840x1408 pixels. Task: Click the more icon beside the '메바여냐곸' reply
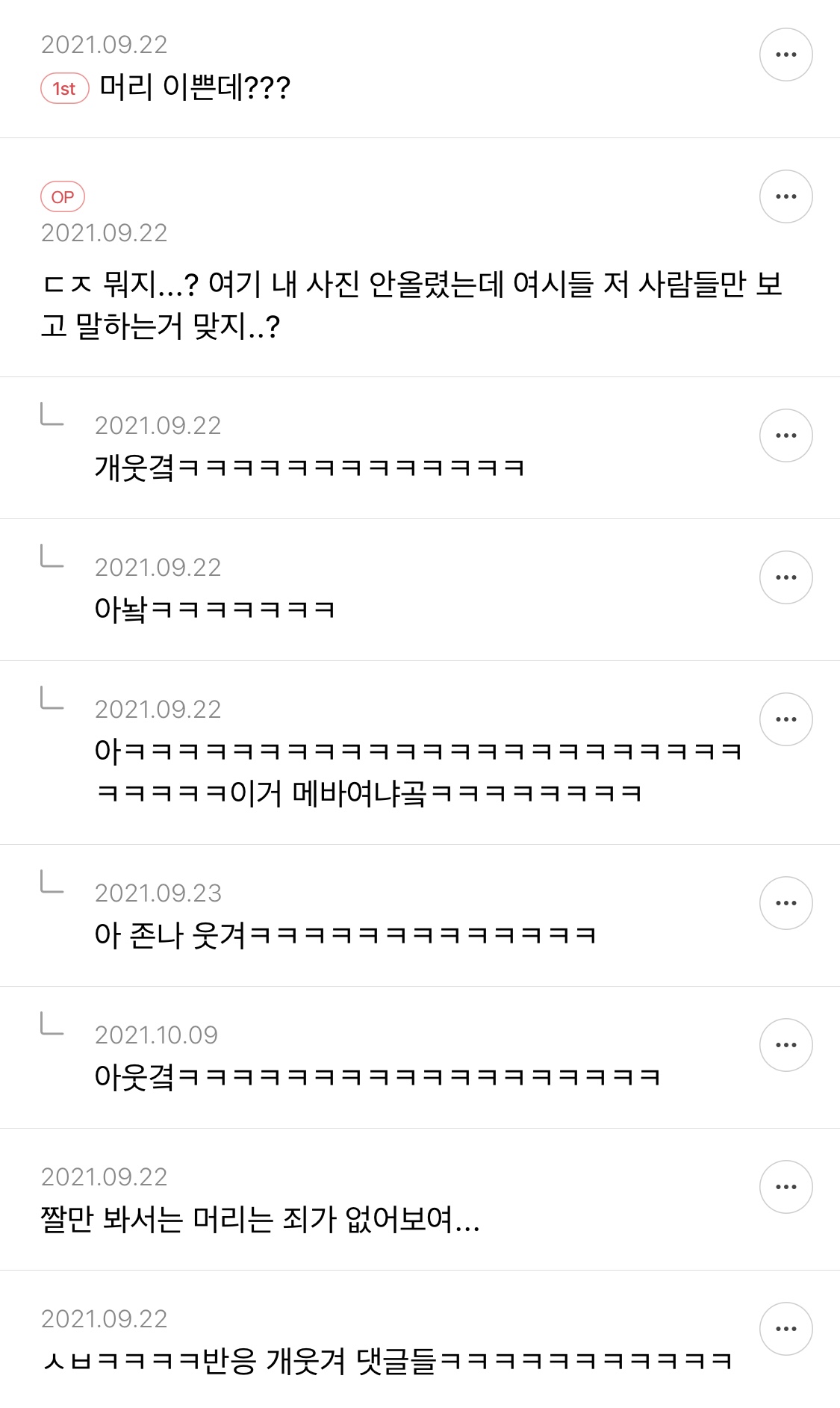click(x=785, y=719)
